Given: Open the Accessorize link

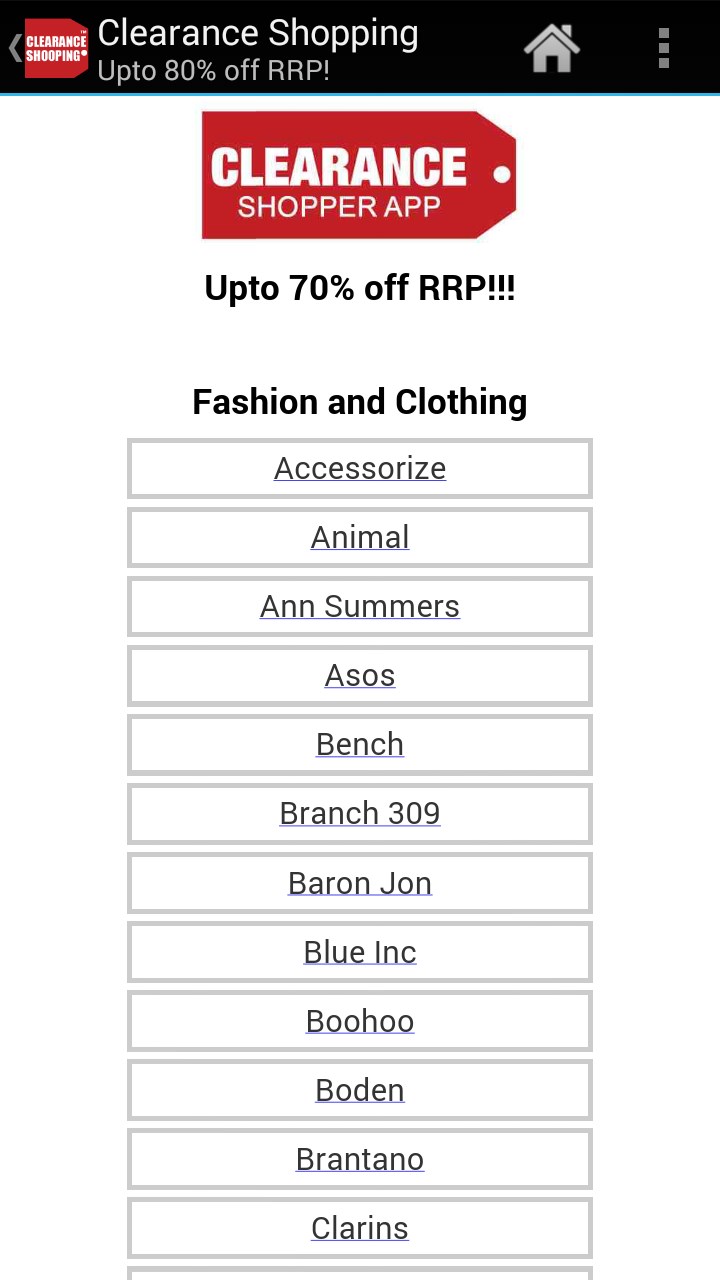Looking at the screenshot, I should click(x=360, y=468).
